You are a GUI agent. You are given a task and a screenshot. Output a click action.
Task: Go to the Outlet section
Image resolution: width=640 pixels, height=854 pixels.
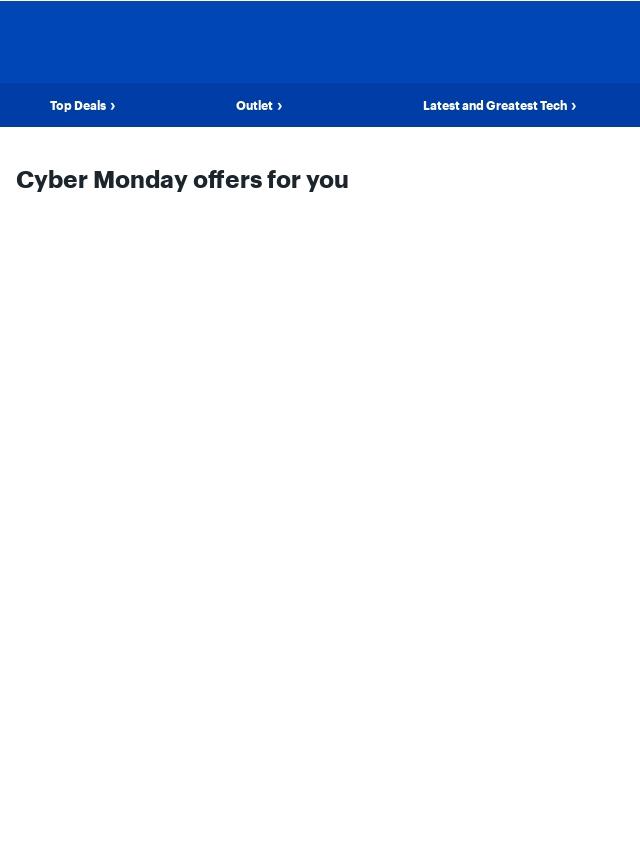coord(258,105)
